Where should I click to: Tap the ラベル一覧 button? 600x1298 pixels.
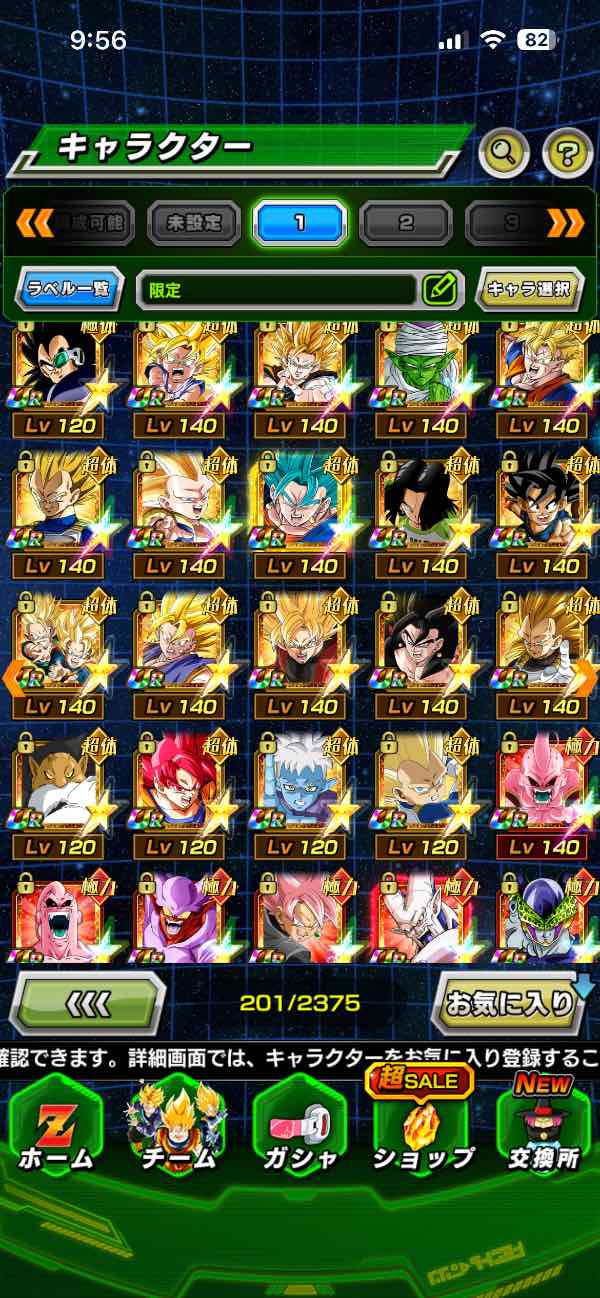coord(70,290)
